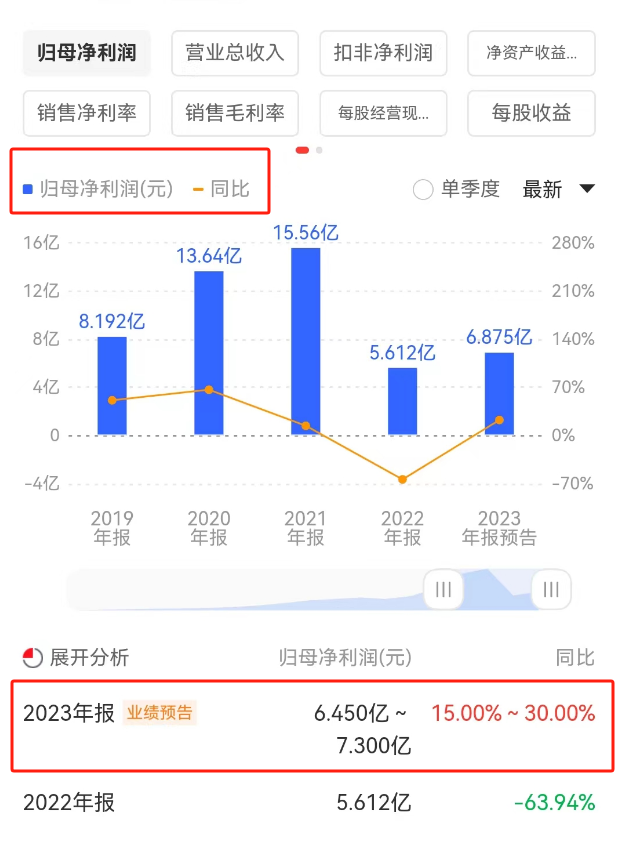Show 每股收益 chart
This screenshot has height=842, width=623.
tap(531, 113)
